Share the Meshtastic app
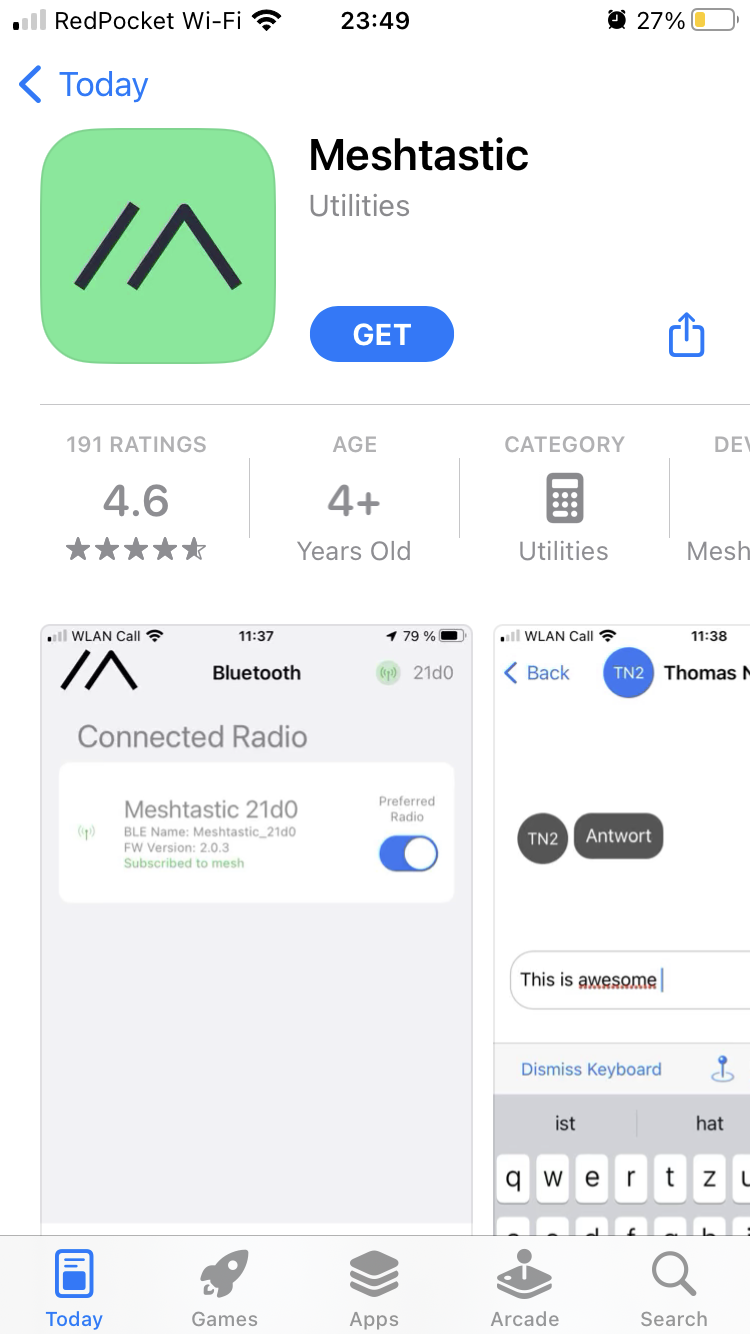 click(686, 334)
